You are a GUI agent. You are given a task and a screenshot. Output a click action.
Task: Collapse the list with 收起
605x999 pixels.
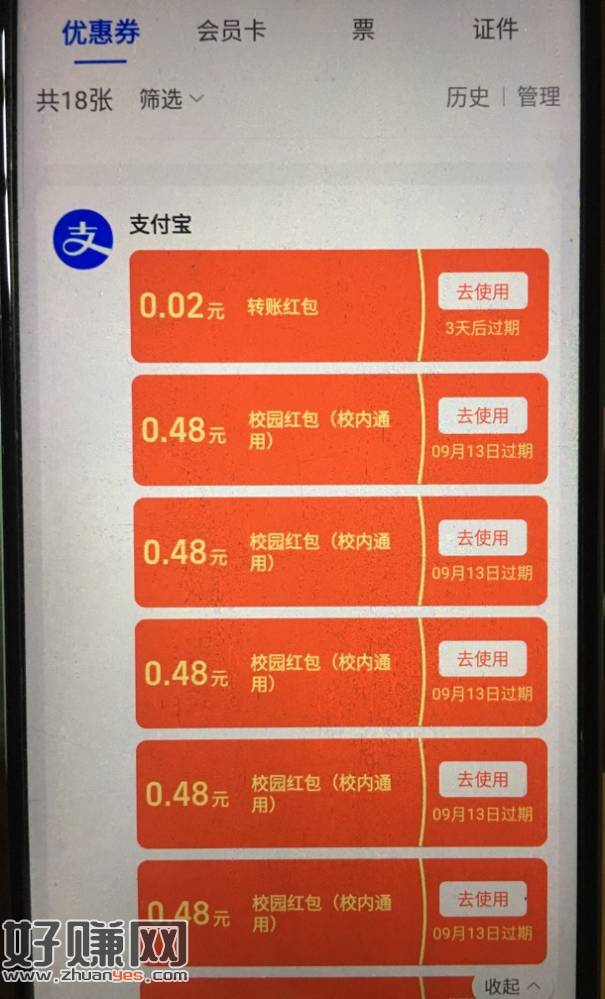509,986
